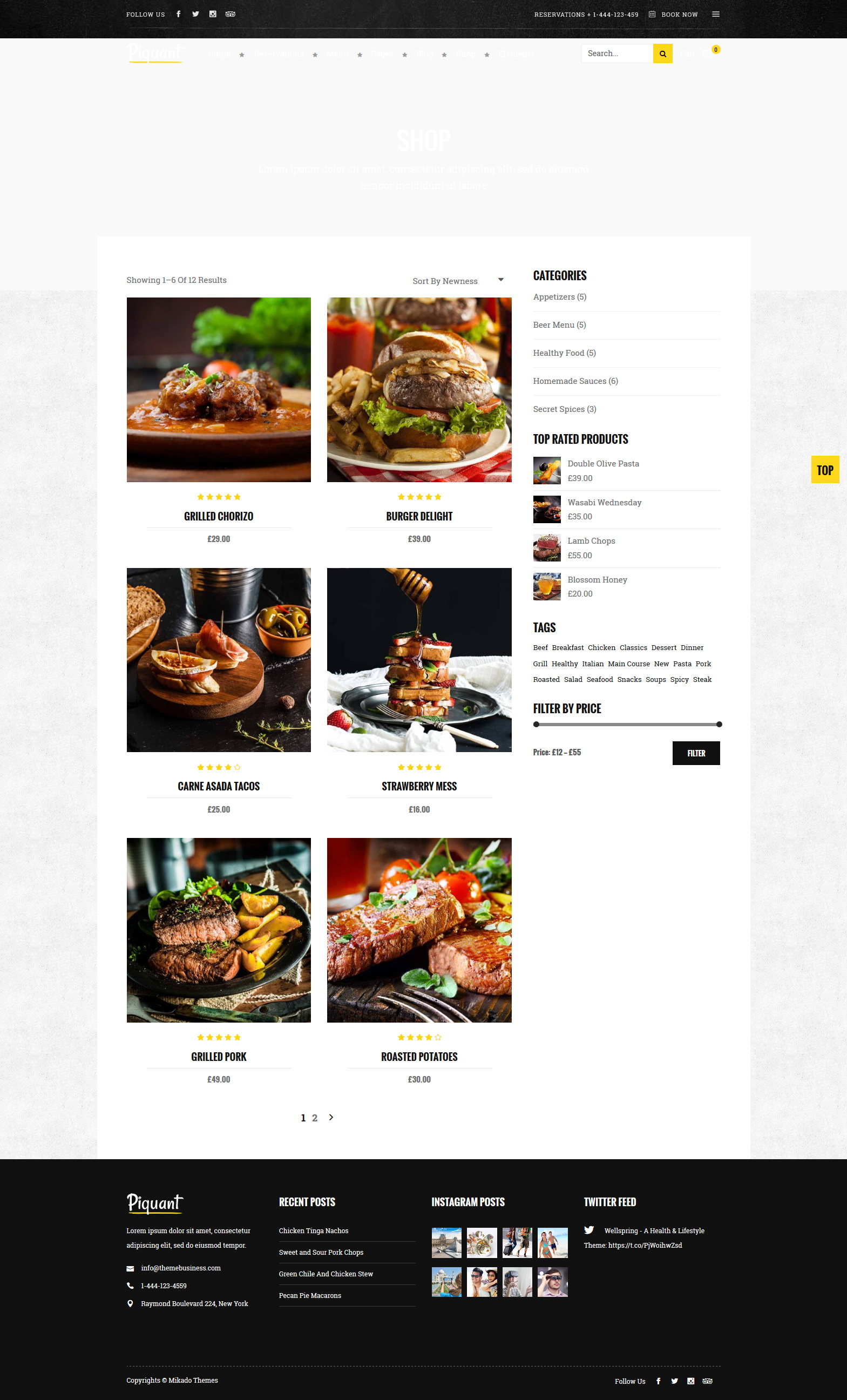View the Strawberry Mess product
Screen dimensions: 847x1400
coord(419,786)
